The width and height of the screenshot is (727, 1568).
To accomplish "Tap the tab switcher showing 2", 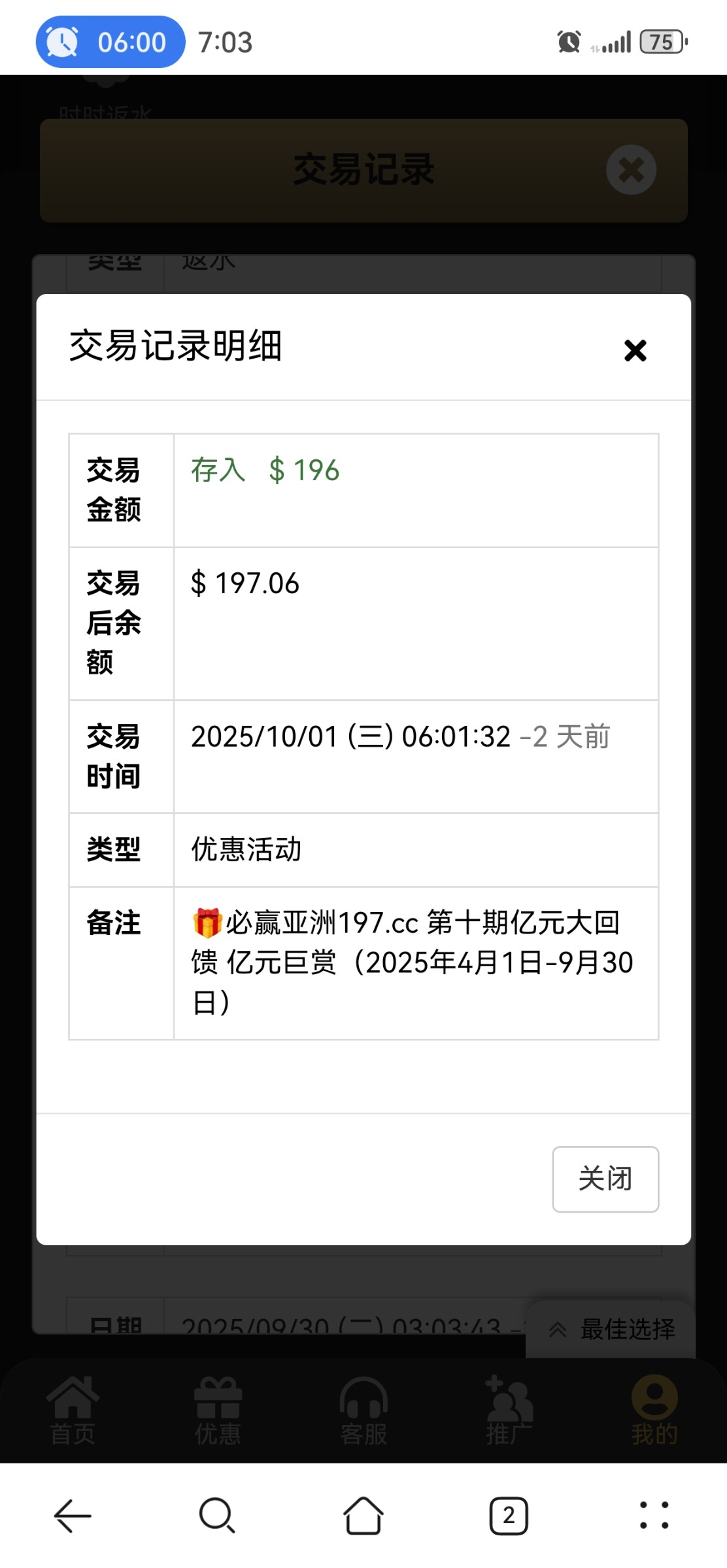I will pos(509,1516).
